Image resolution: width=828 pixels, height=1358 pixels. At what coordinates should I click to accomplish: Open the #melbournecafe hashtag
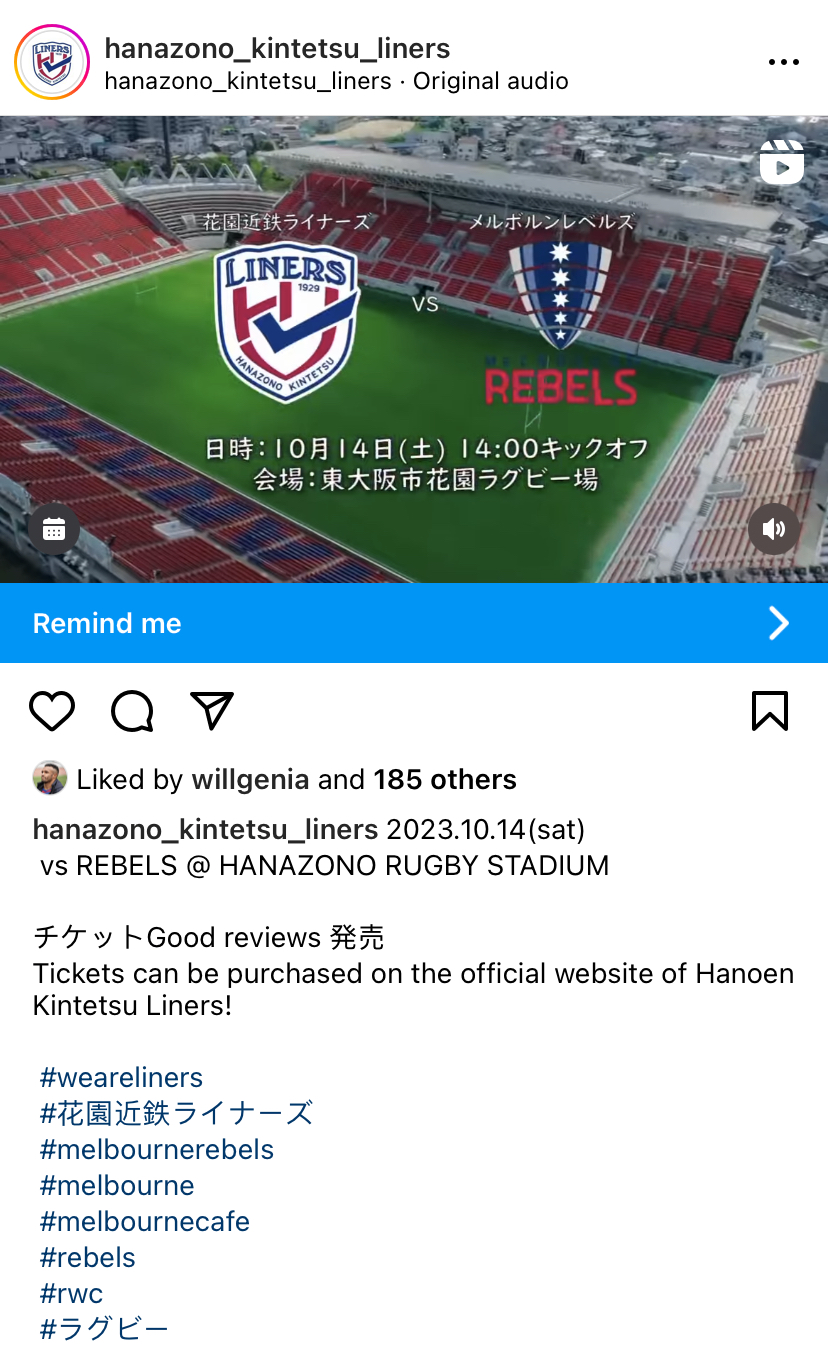point(145,1222)
